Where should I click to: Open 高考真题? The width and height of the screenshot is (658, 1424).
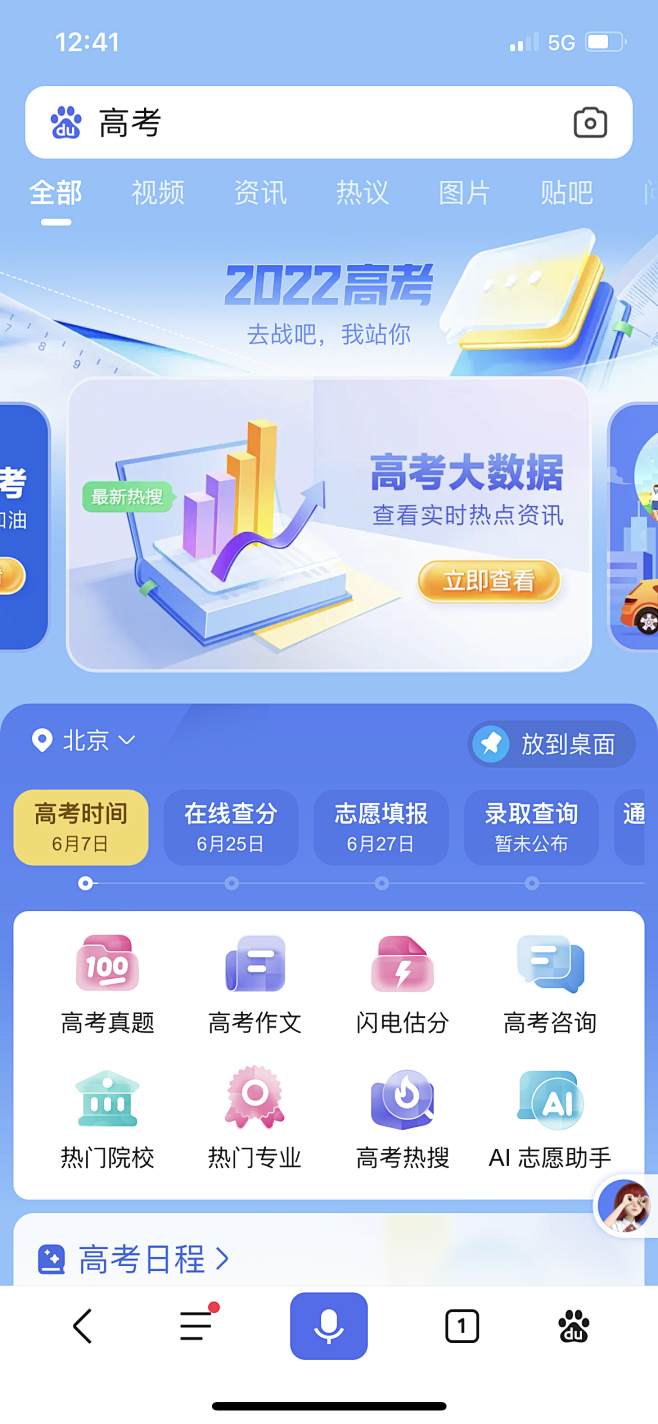pyautogui.click(x=107, y=984)
